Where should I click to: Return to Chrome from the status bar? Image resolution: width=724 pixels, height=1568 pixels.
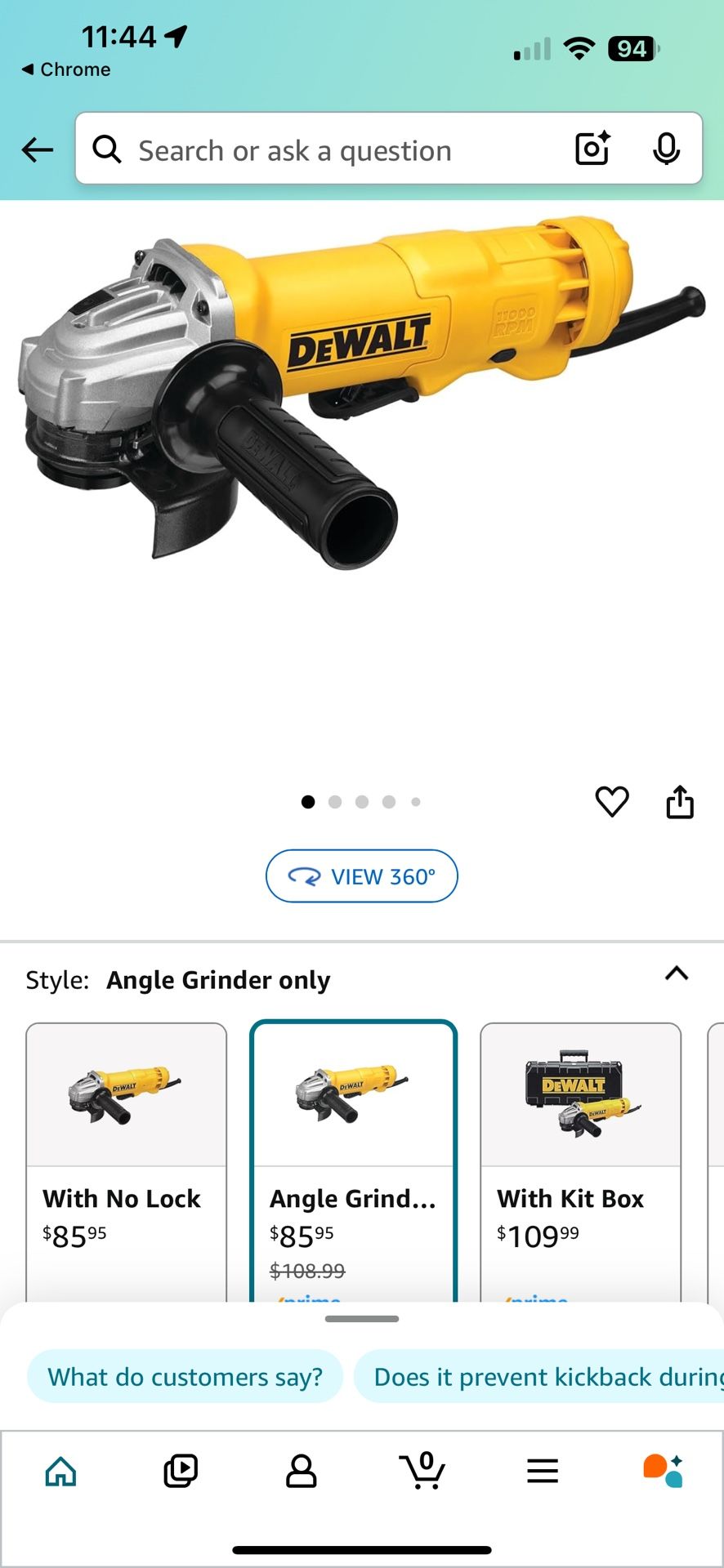65,69
